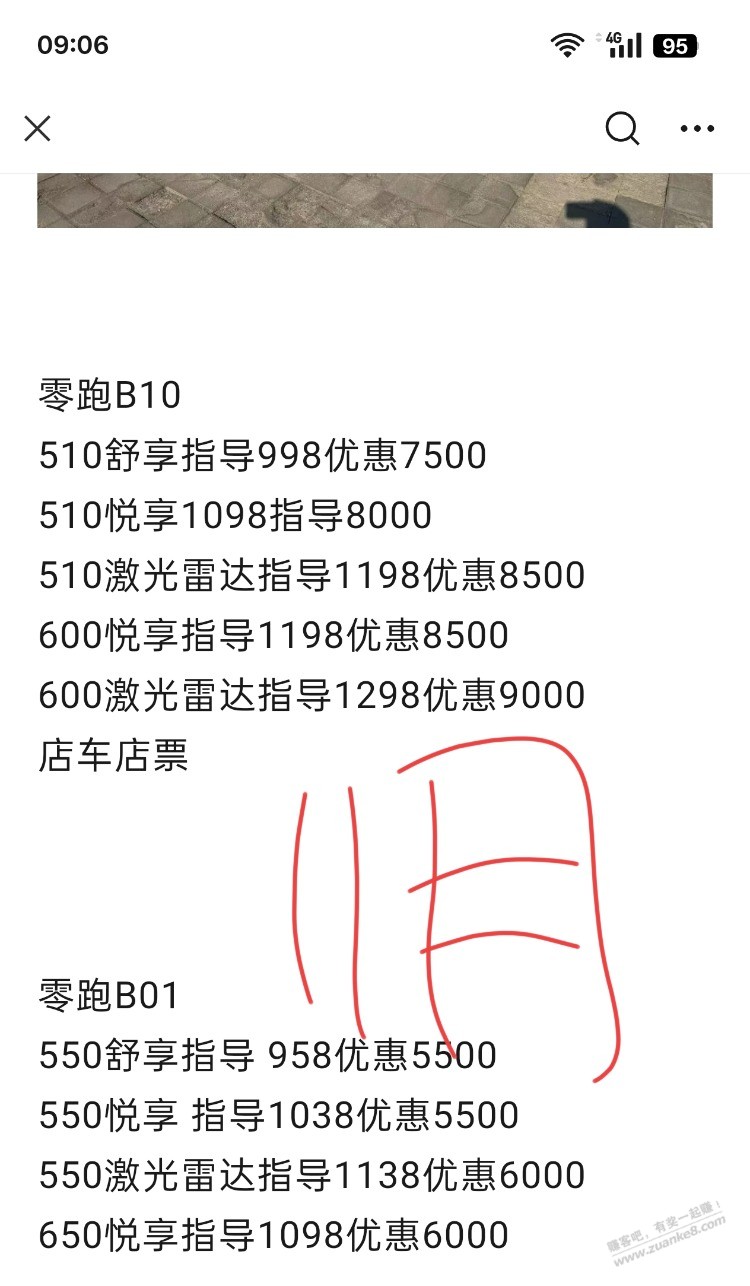Close this article page

coord(38,129)
